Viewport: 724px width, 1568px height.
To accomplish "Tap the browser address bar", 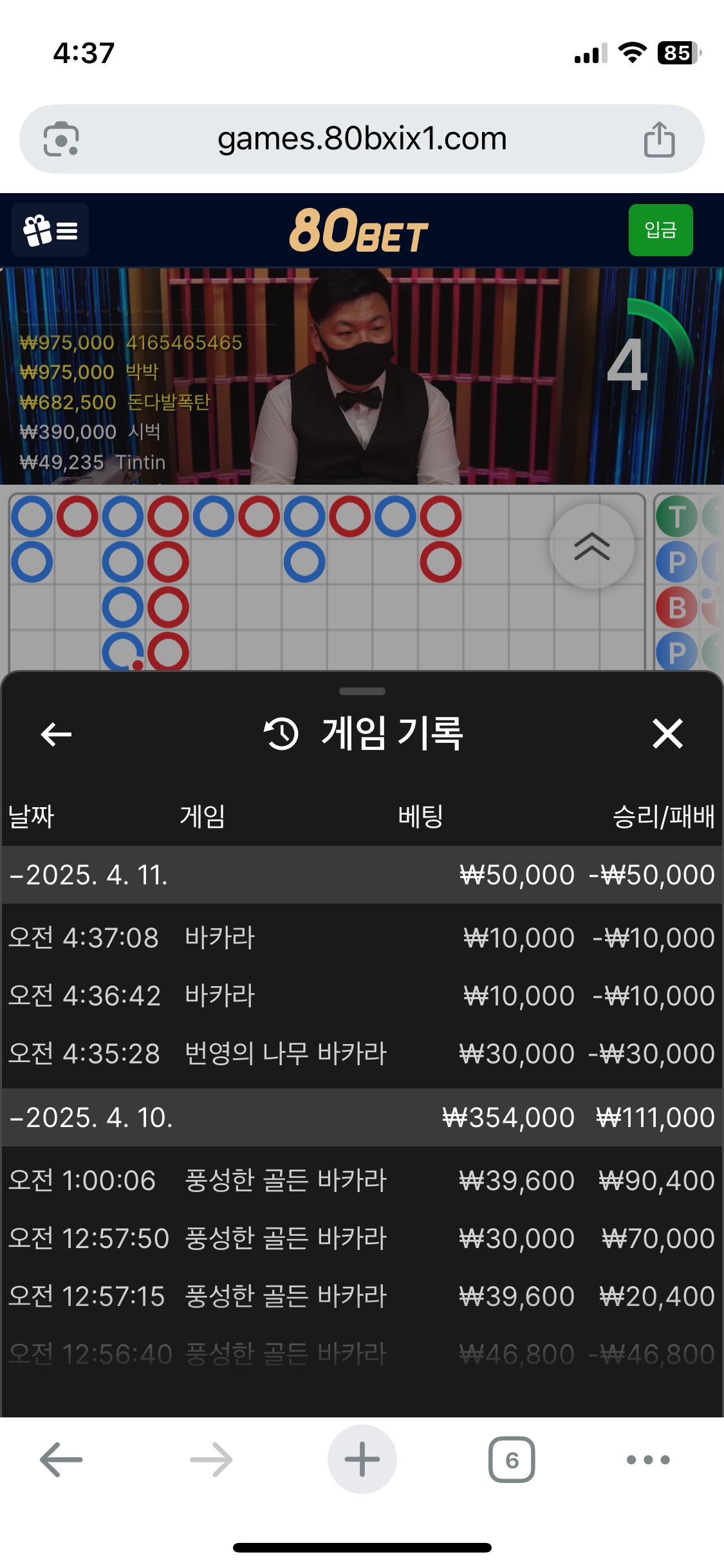I will 362,139.
